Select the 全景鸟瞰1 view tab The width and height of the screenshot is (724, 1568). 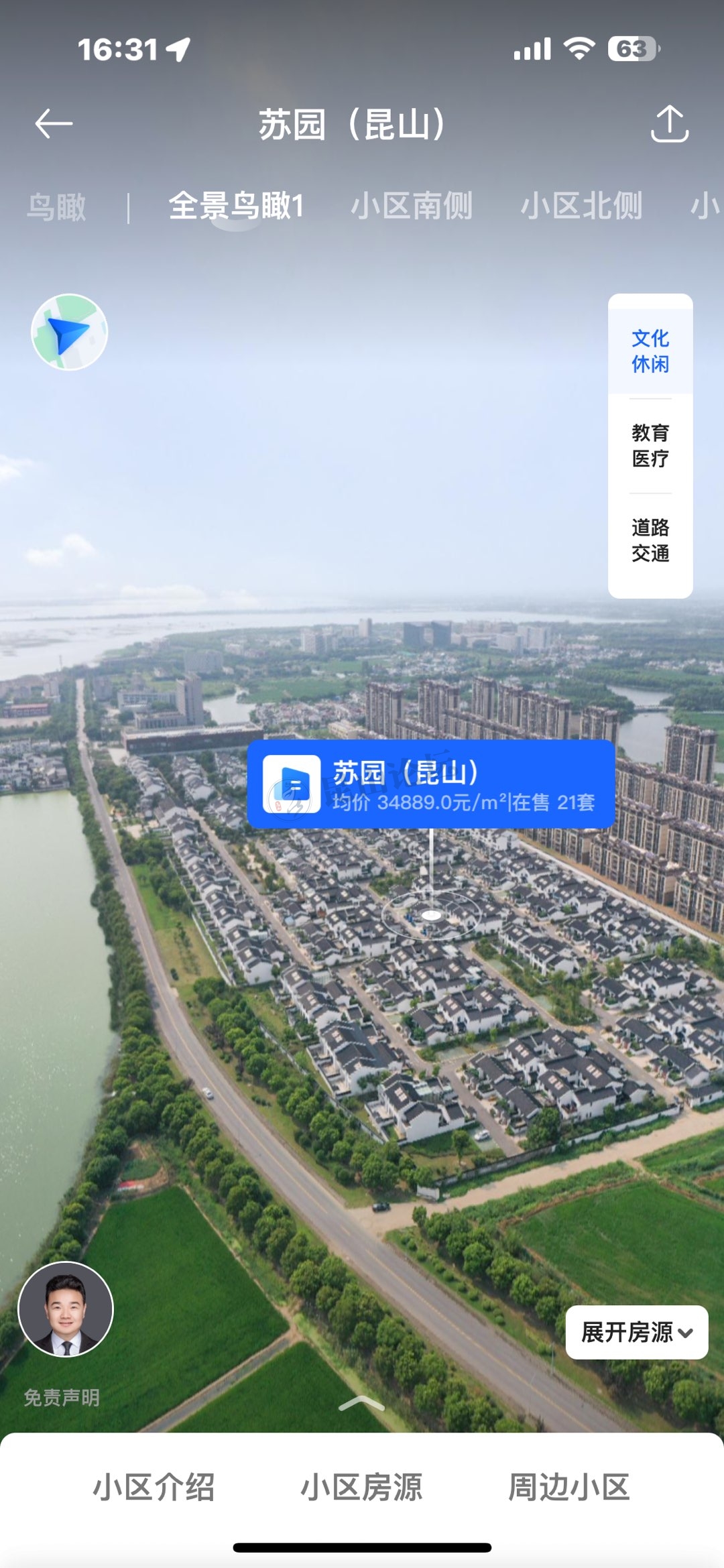236,206
